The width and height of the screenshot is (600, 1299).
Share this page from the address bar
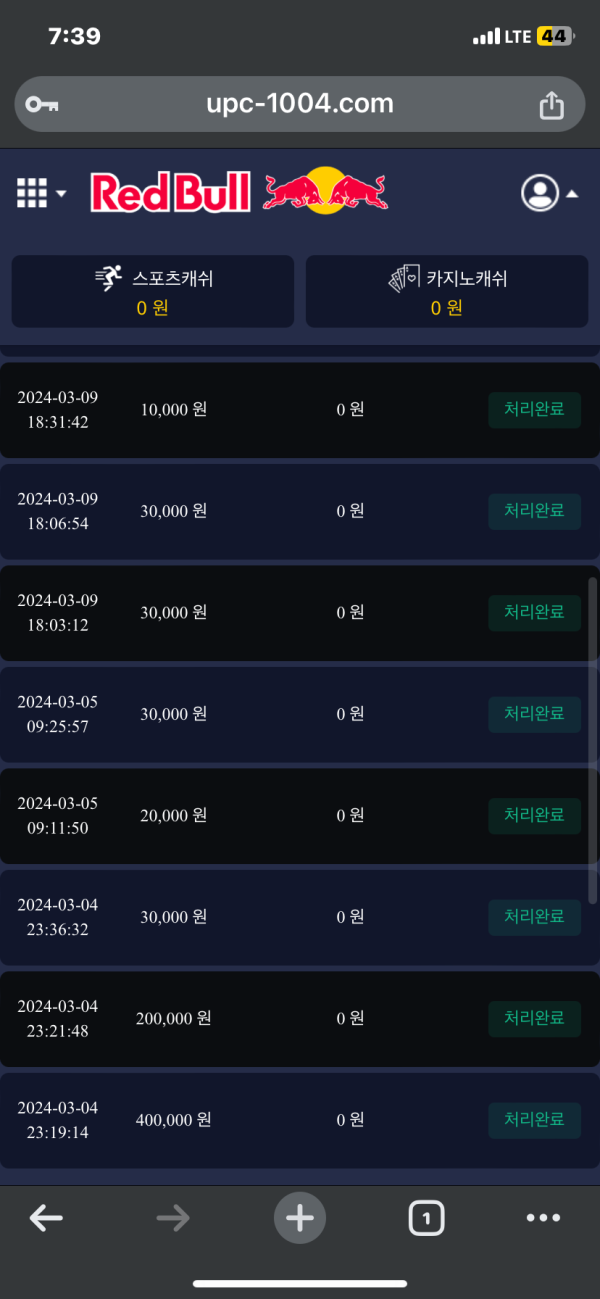tap(551, 105)
